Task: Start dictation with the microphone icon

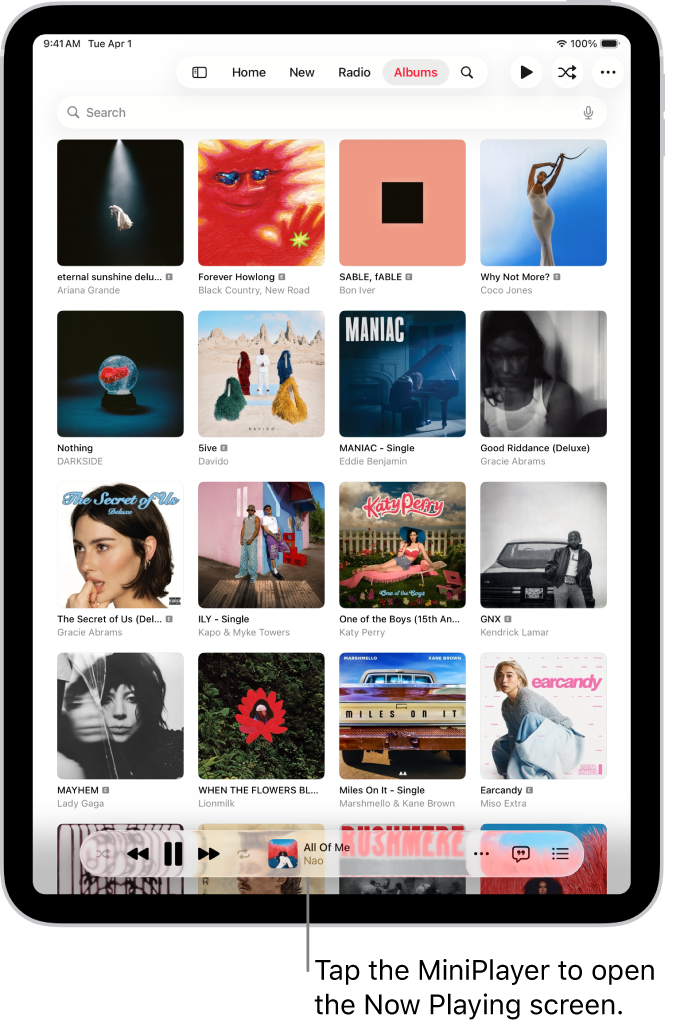Action: (x=588, y=113)
